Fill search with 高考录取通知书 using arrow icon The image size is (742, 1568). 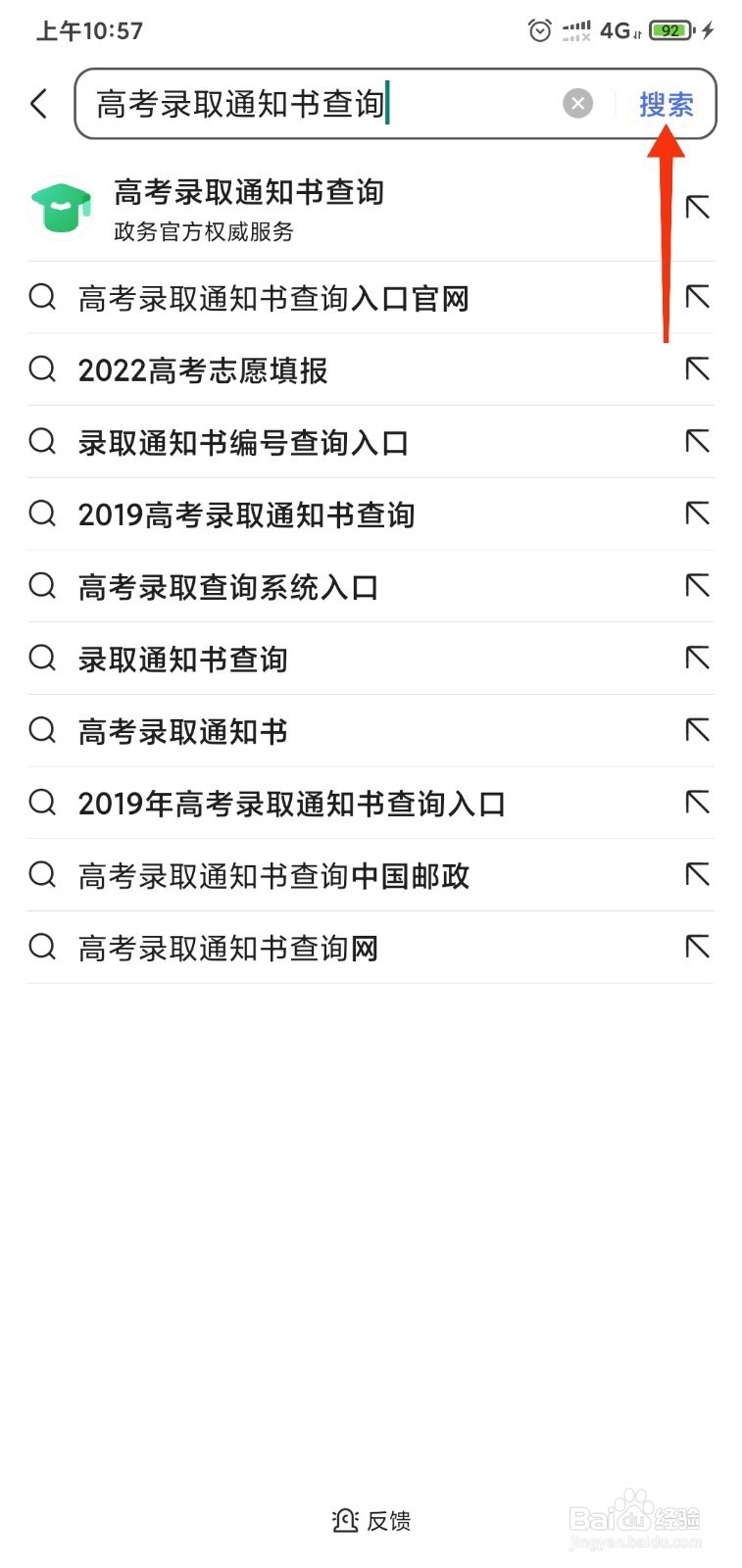click(697, 730)
